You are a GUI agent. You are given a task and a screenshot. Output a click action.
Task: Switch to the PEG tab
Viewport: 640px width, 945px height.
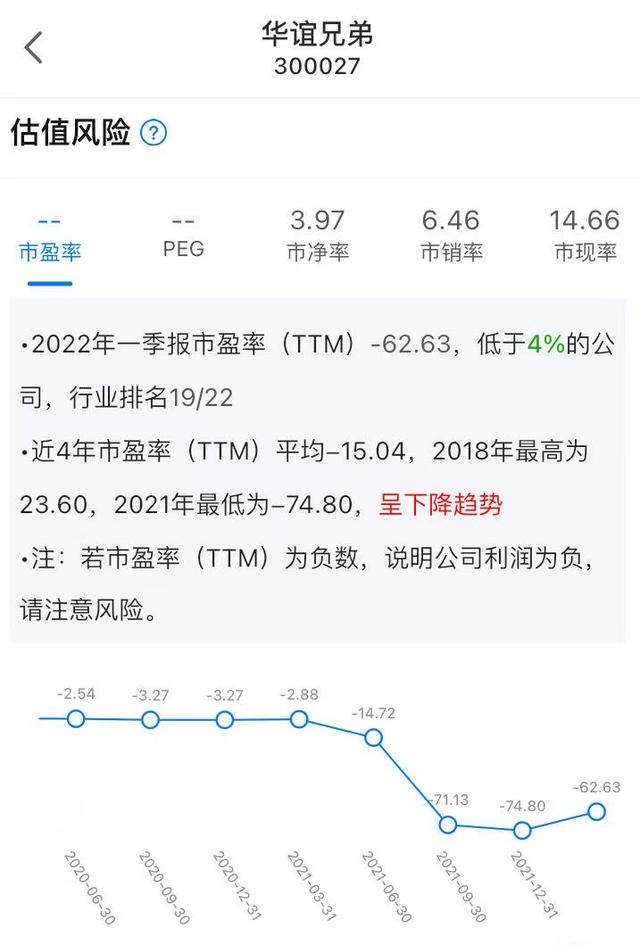pyautogui.click(x=183, y=235)
